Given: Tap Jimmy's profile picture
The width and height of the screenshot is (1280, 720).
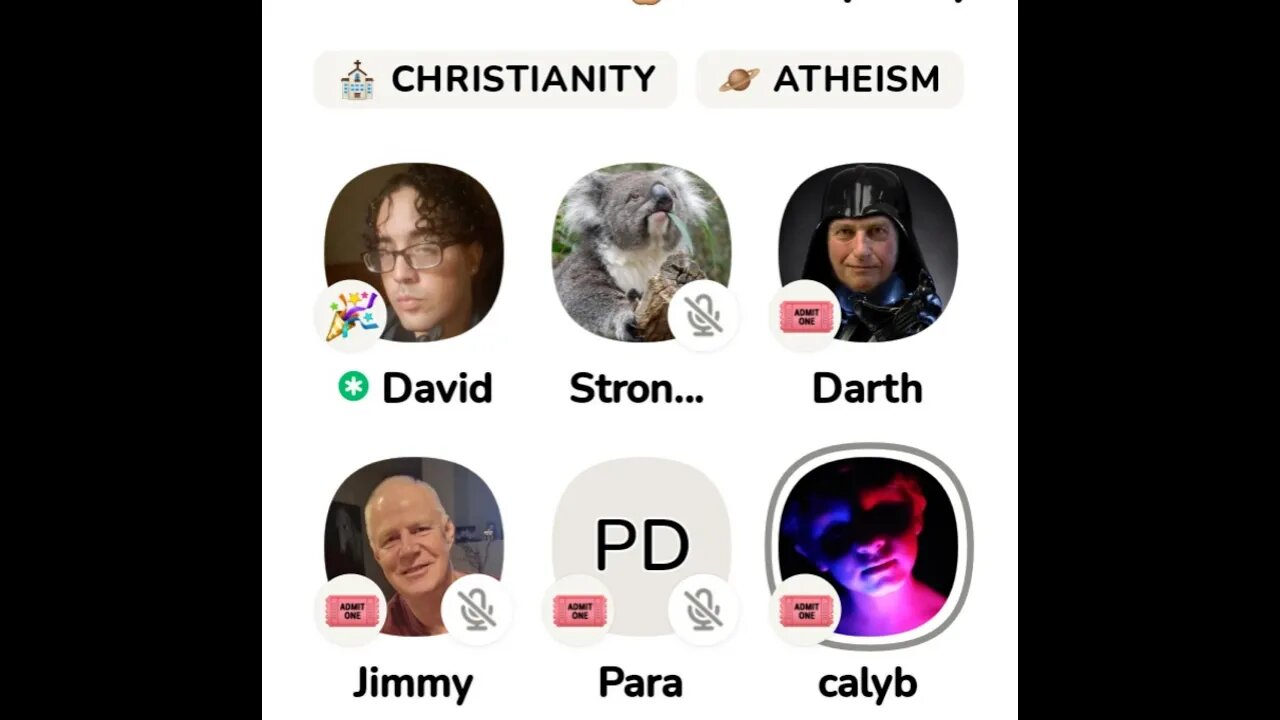Looking at the screenshot, I should (414, 545).
